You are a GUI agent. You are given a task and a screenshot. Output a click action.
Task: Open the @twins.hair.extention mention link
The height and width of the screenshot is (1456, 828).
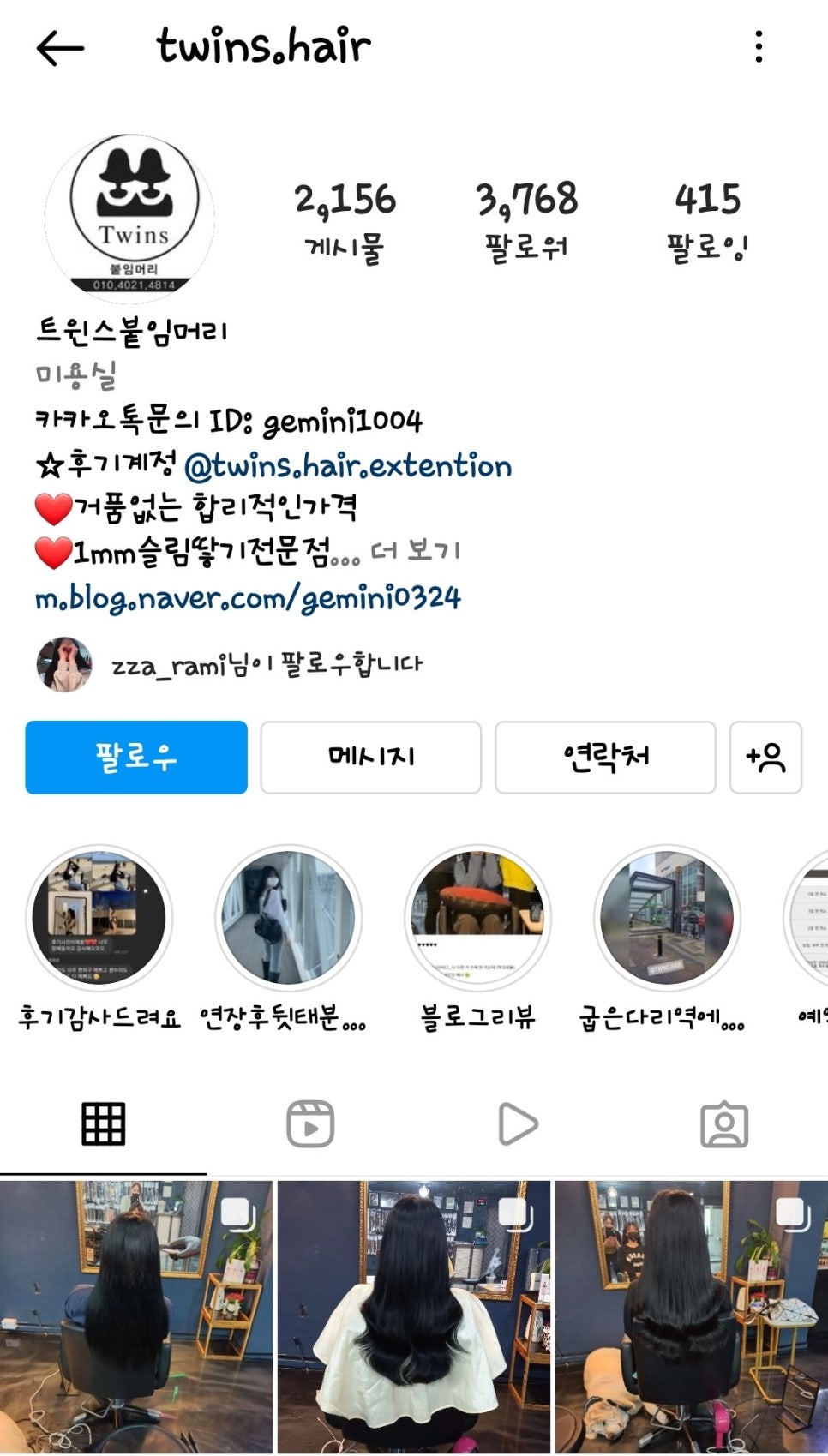(x=347, y=466)
